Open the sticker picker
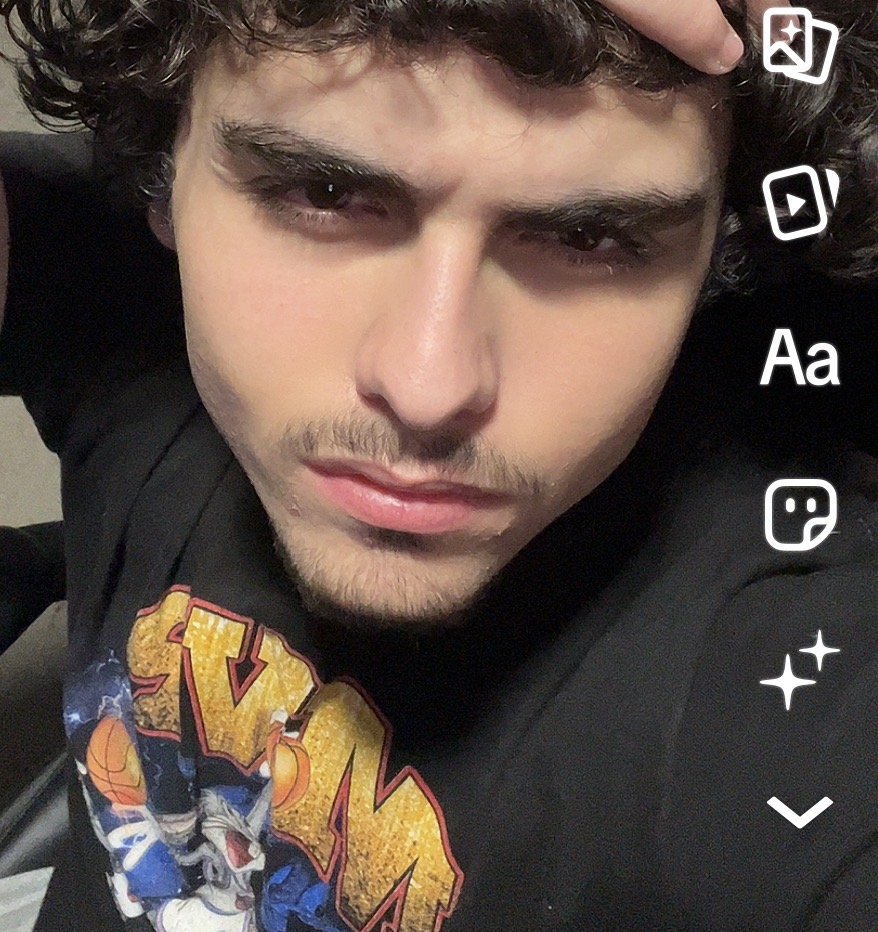Screen dimensions: 878x932 point(800,514)
